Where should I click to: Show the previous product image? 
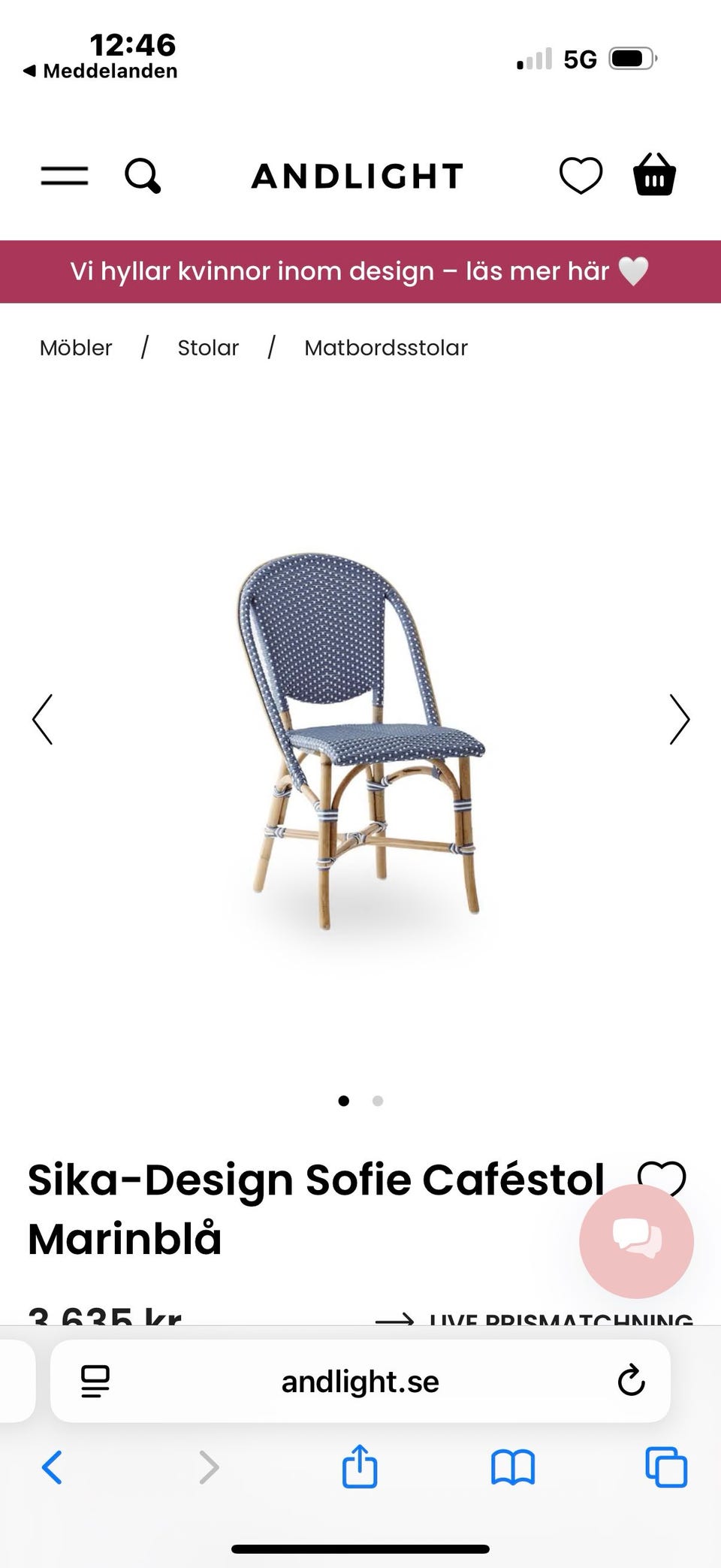coord(42,719)
